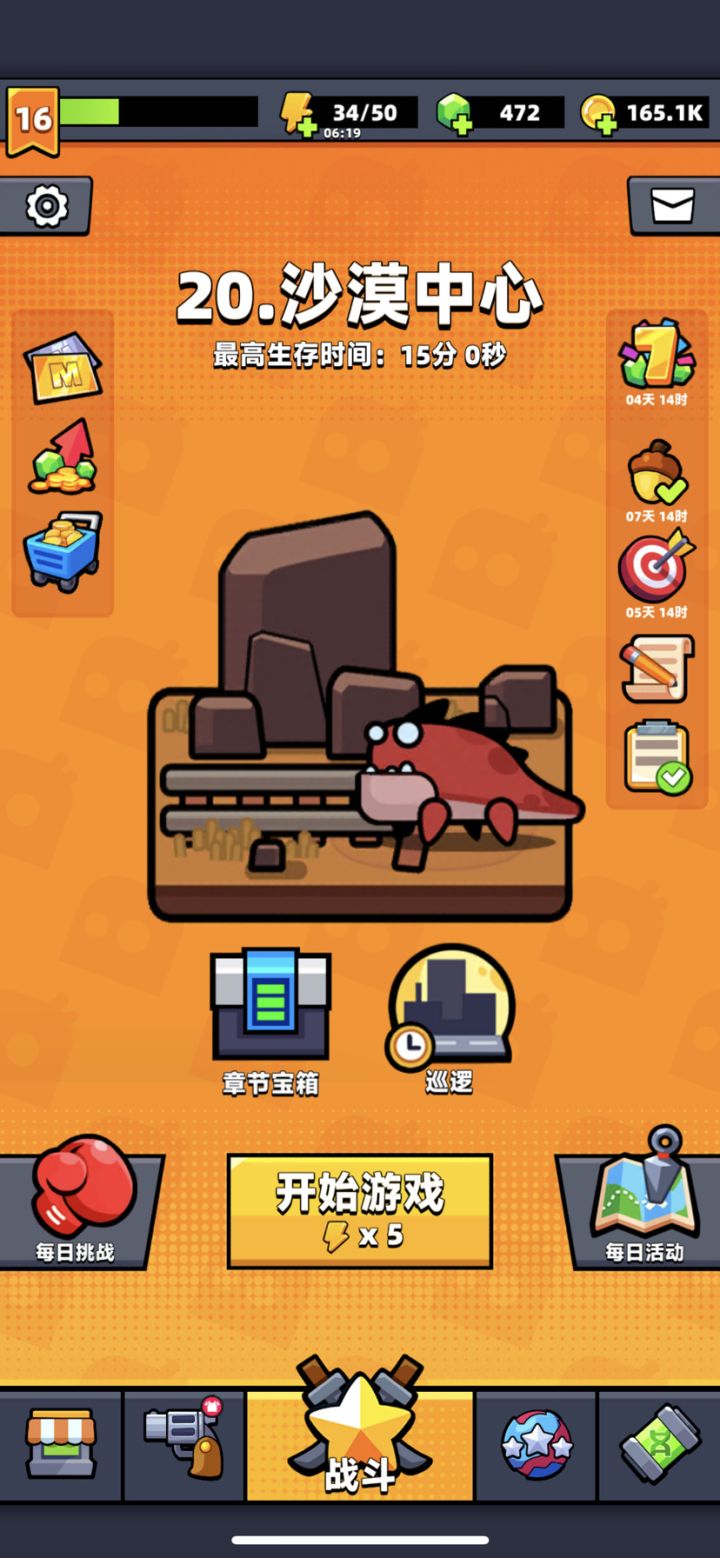This screenshot has height=1558, width=720.
Task: Open the acorn event
Action: pos(657,478)
